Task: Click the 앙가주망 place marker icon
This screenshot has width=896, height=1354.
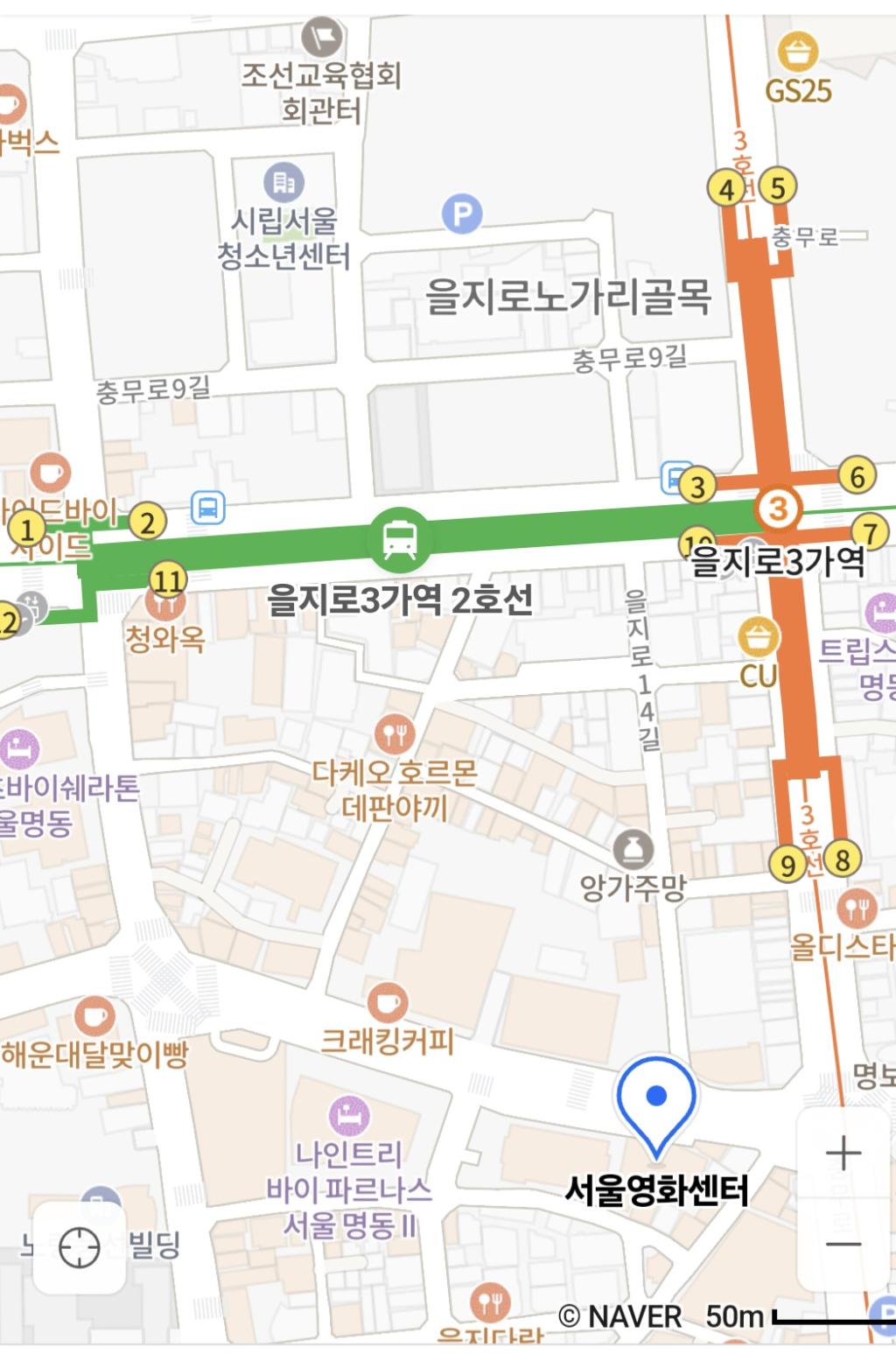Action: point(633,849)
